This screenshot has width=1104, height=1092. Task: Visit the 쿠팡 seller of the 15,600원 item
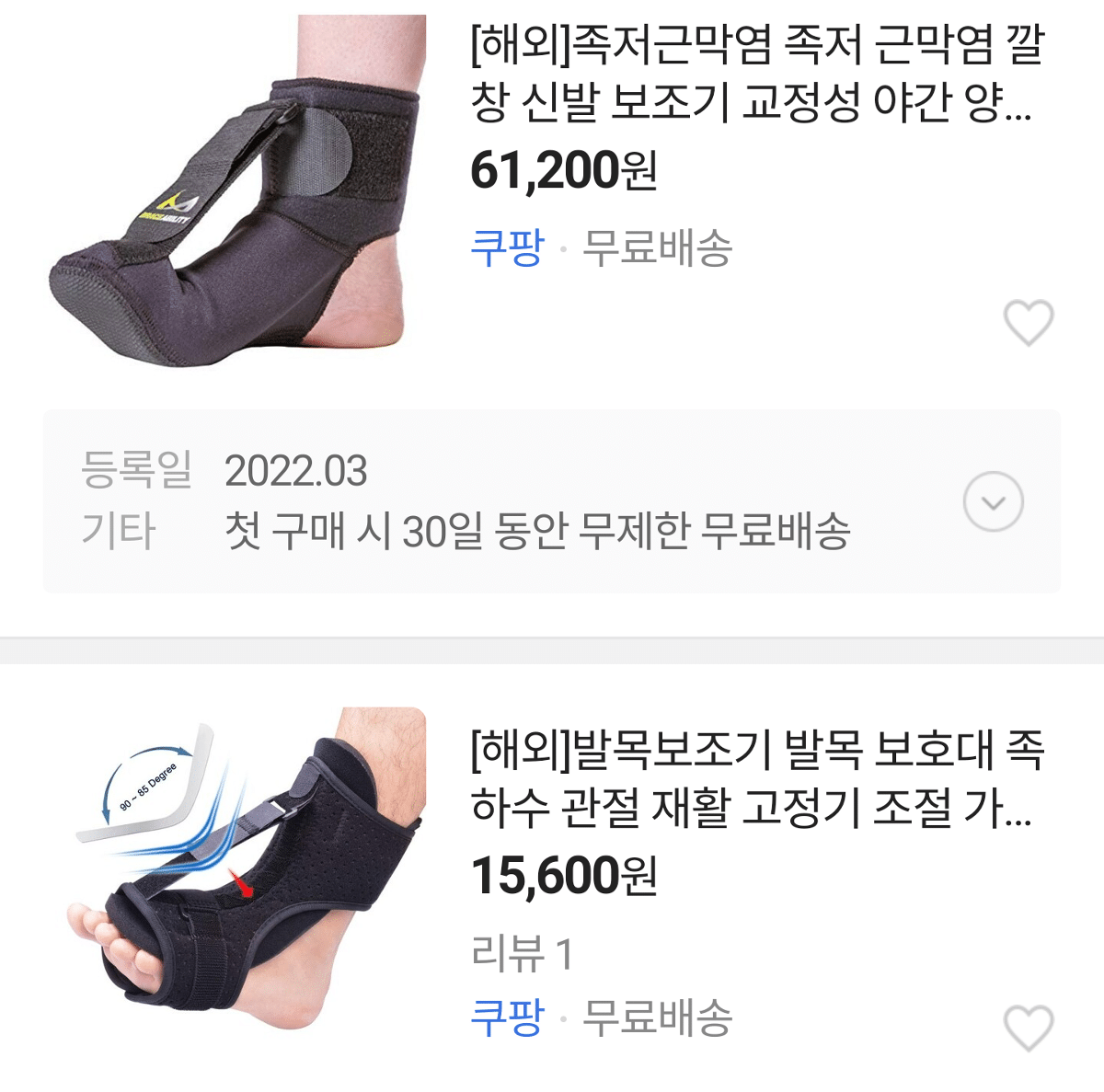pyautogui.click(x=507, y=1017)
